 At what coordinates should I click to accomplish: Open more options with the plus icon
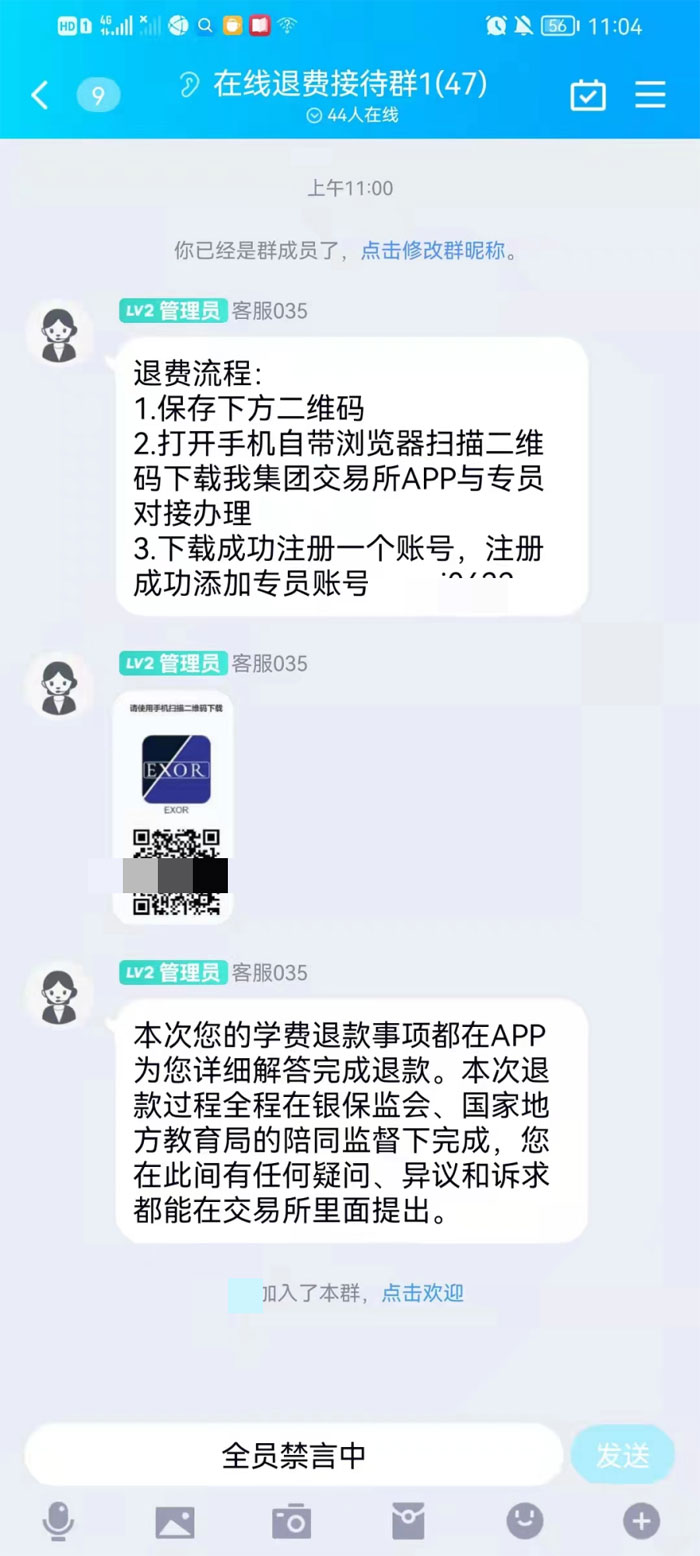(641, 1521)
